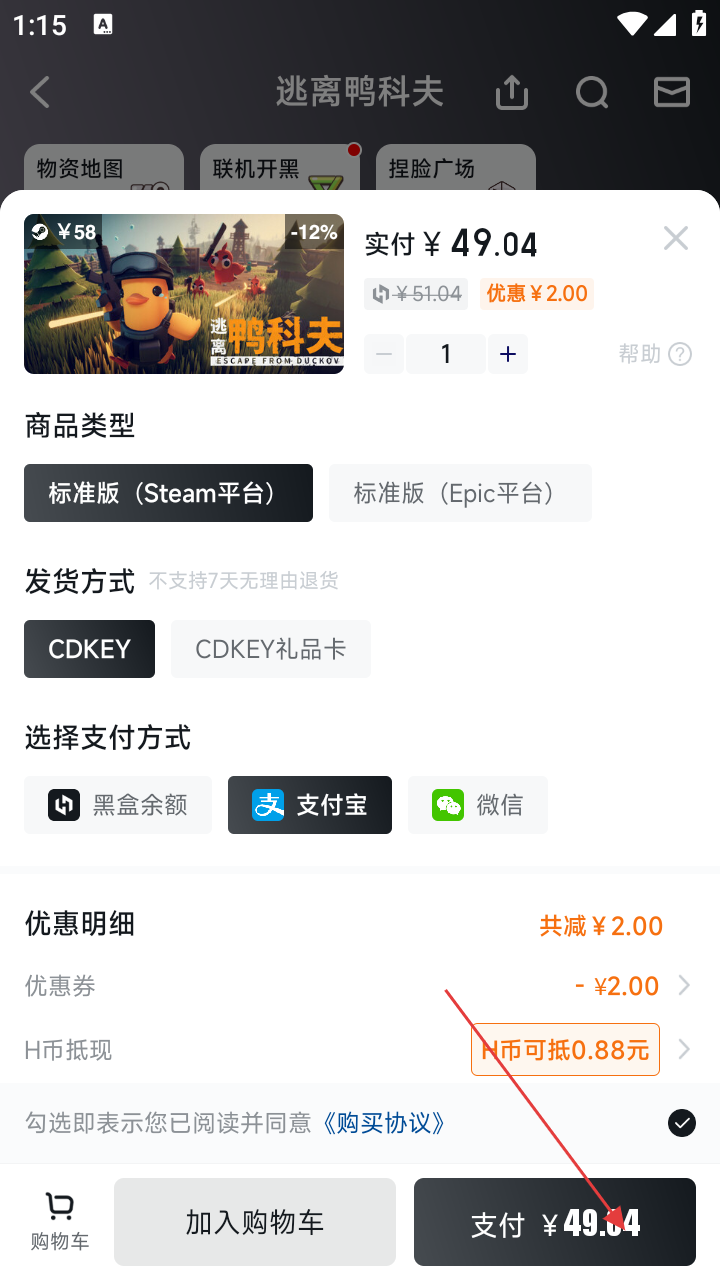Select 支付宝 as payment method
The height and width of the screenshot is (1280, 720).
click(310, 805)
